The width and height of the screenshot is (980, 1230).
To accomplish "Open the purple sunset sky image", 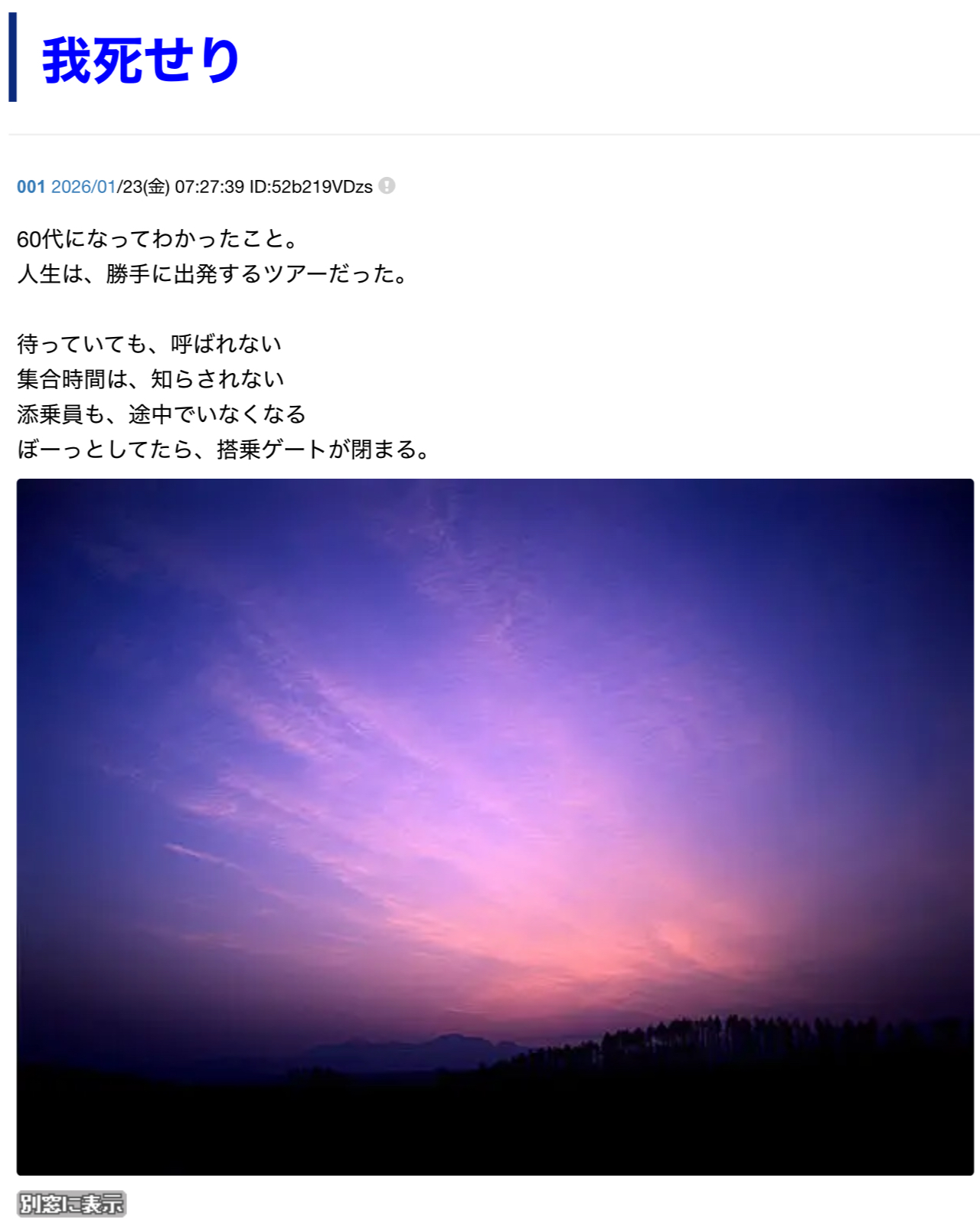I will click(495, 826).
